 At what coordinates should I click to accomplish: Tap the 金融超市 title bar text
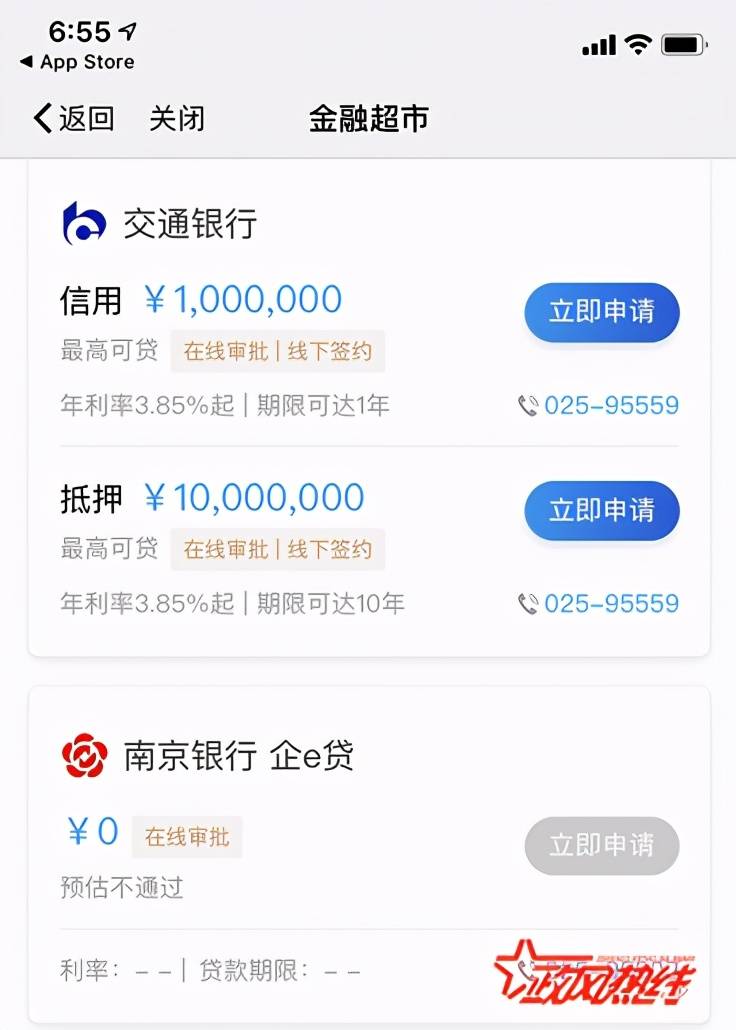pos(368,118)
